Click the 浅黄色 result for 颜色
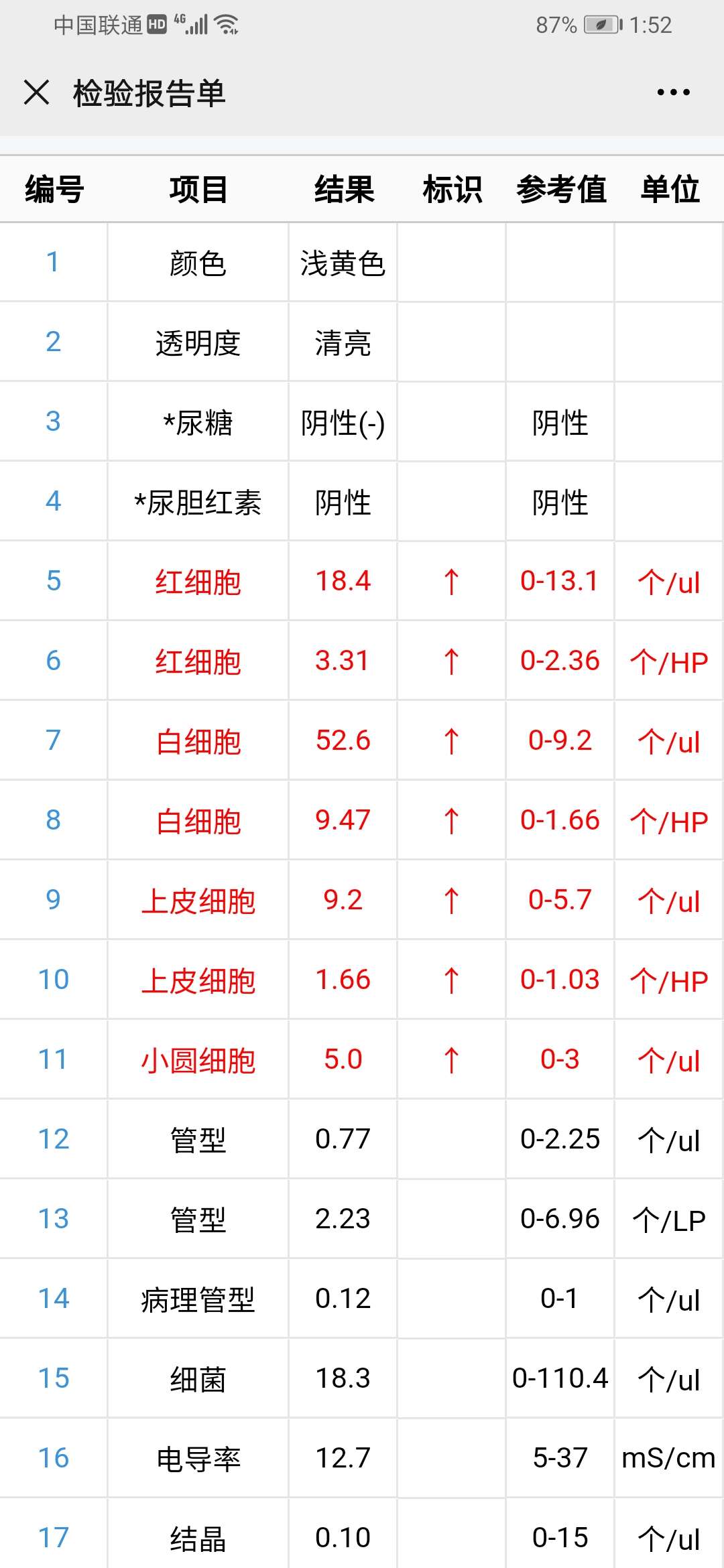Screen dimensions: 724x1568 point(342,263)
